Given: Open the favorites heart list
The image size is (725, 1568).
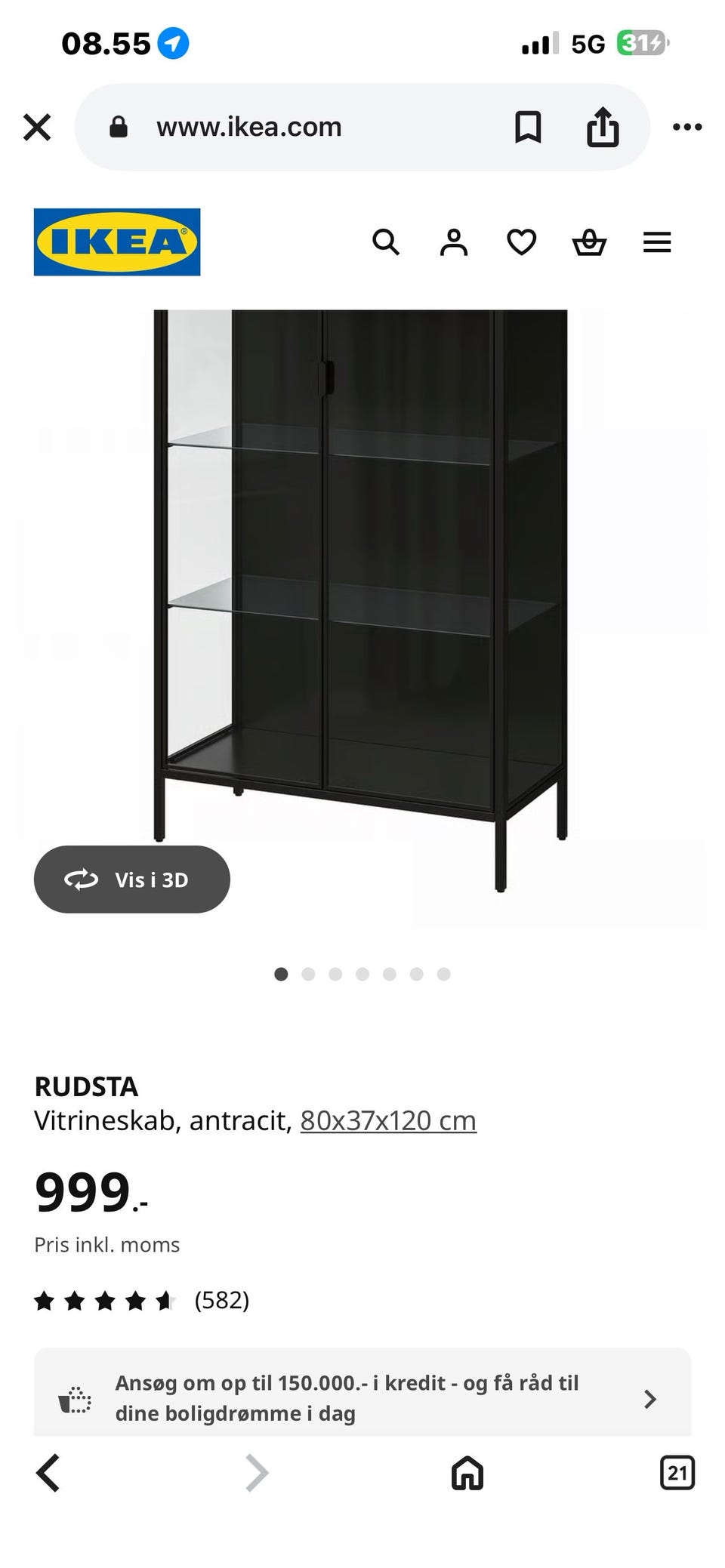Looking at the screenshot, I should [521, 242].
